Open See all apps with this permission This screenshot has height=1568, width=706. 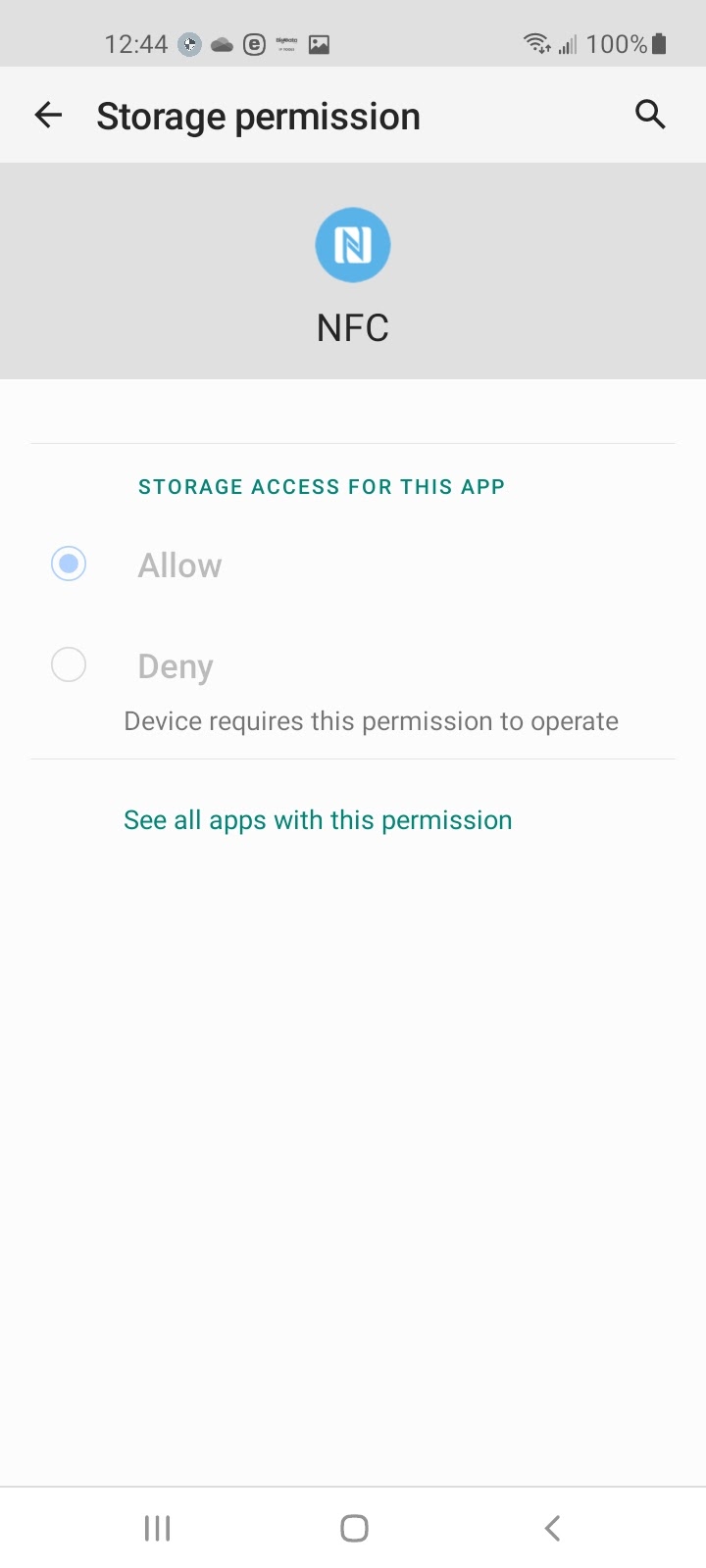318,820
